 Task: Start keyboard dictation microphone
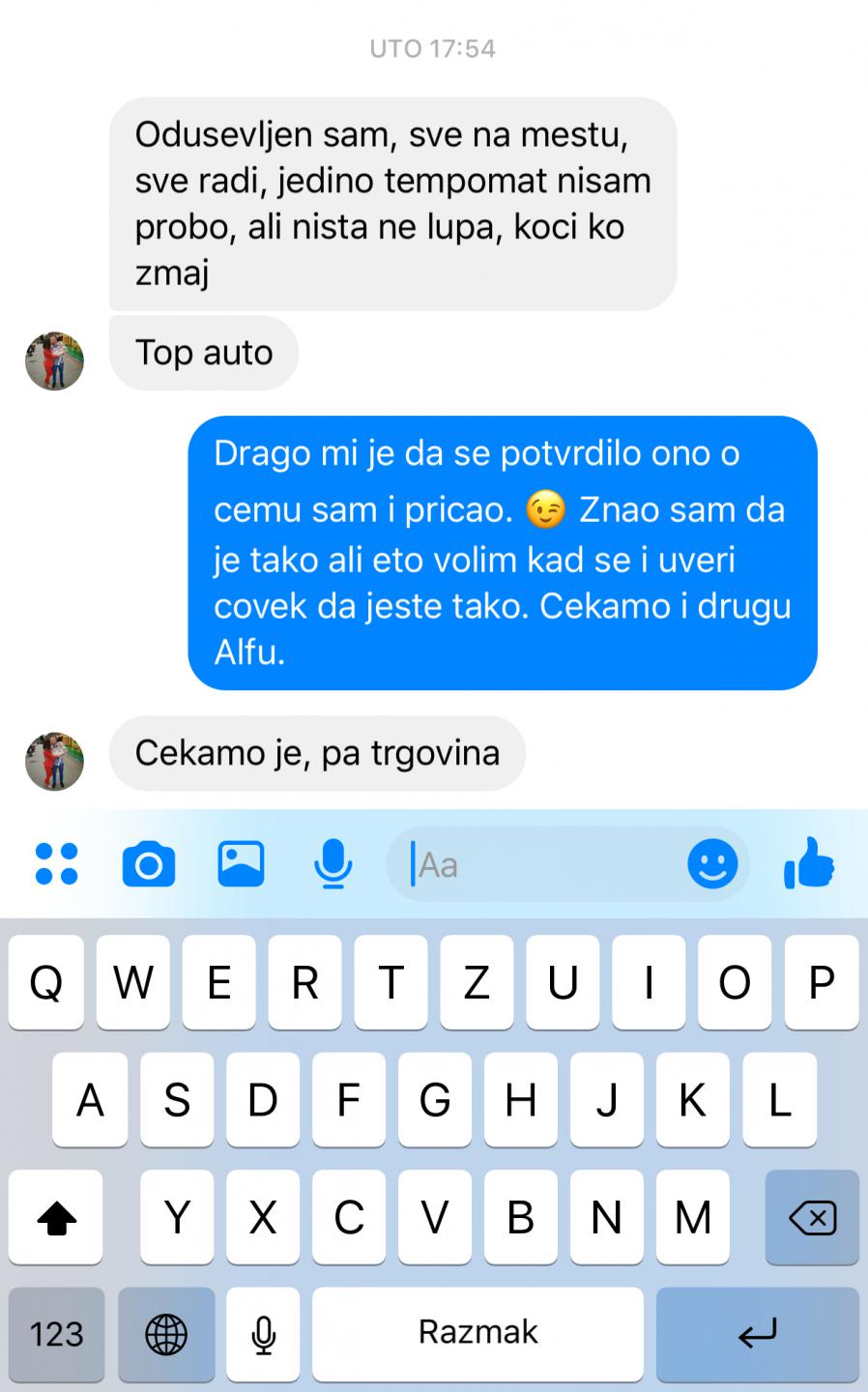coord(263,1335)
